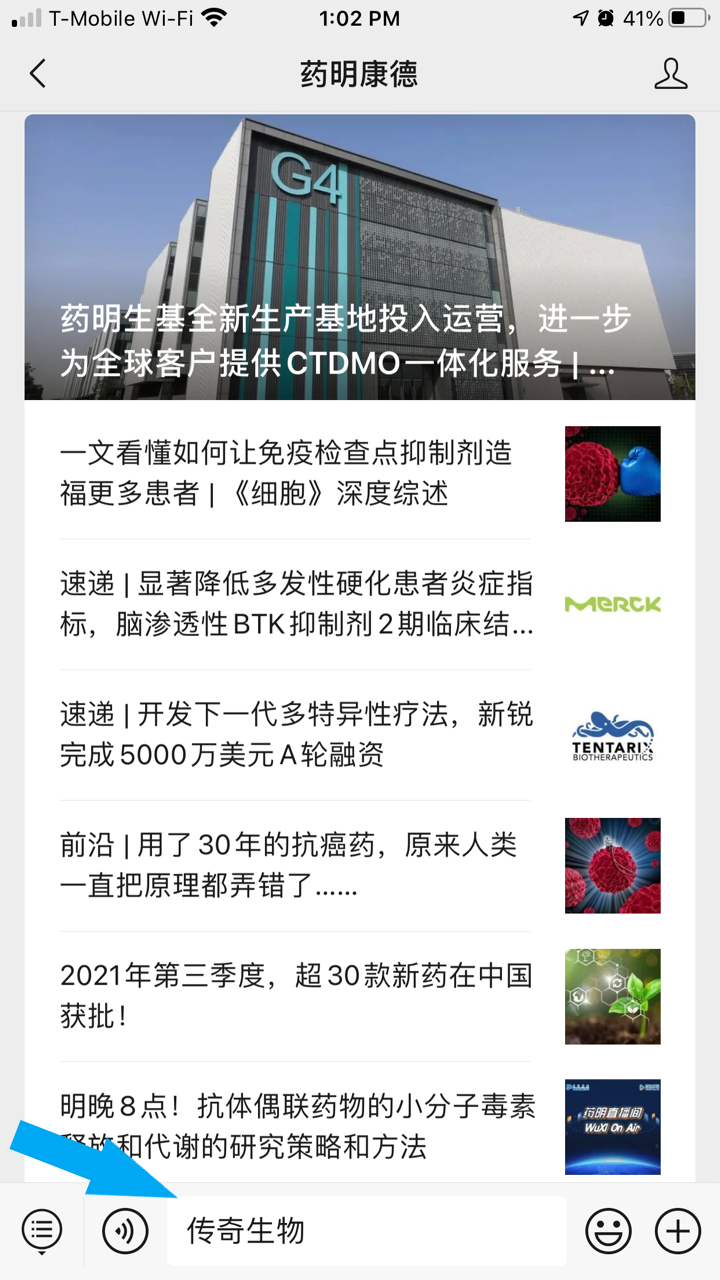Open the 2021 third-quarter approved drugs article
Viewport: 720px width, 1280px height.
[360, 996]
